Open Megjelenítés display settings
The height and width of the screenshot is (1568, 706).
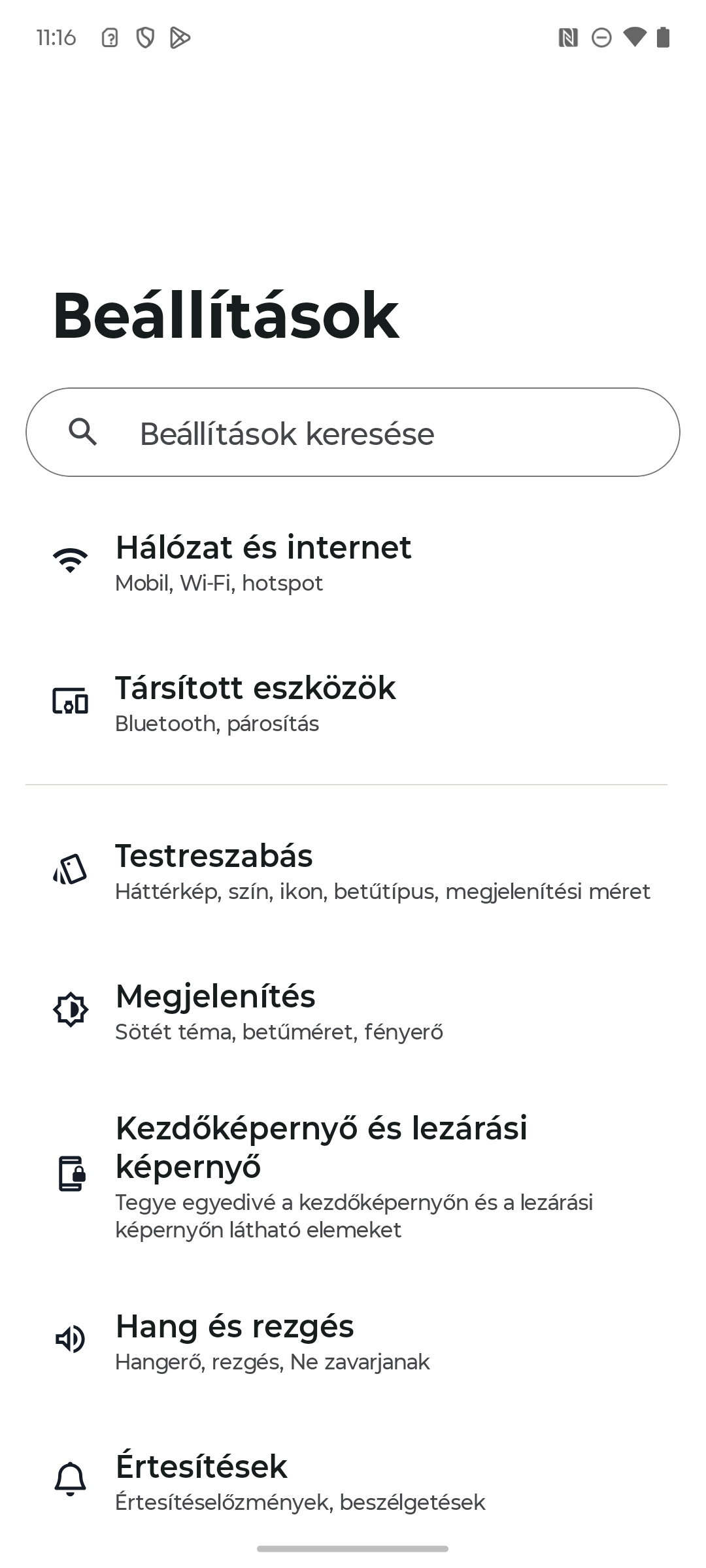pos(353,1011)
